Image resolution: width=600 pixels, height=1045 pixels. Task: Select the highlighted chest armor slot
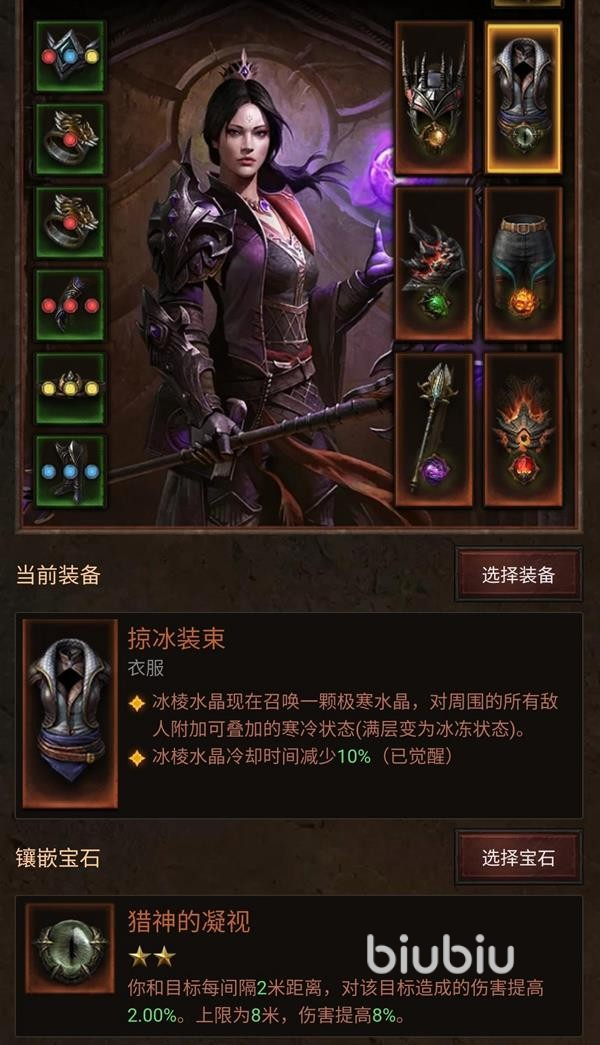click(523, 98)
